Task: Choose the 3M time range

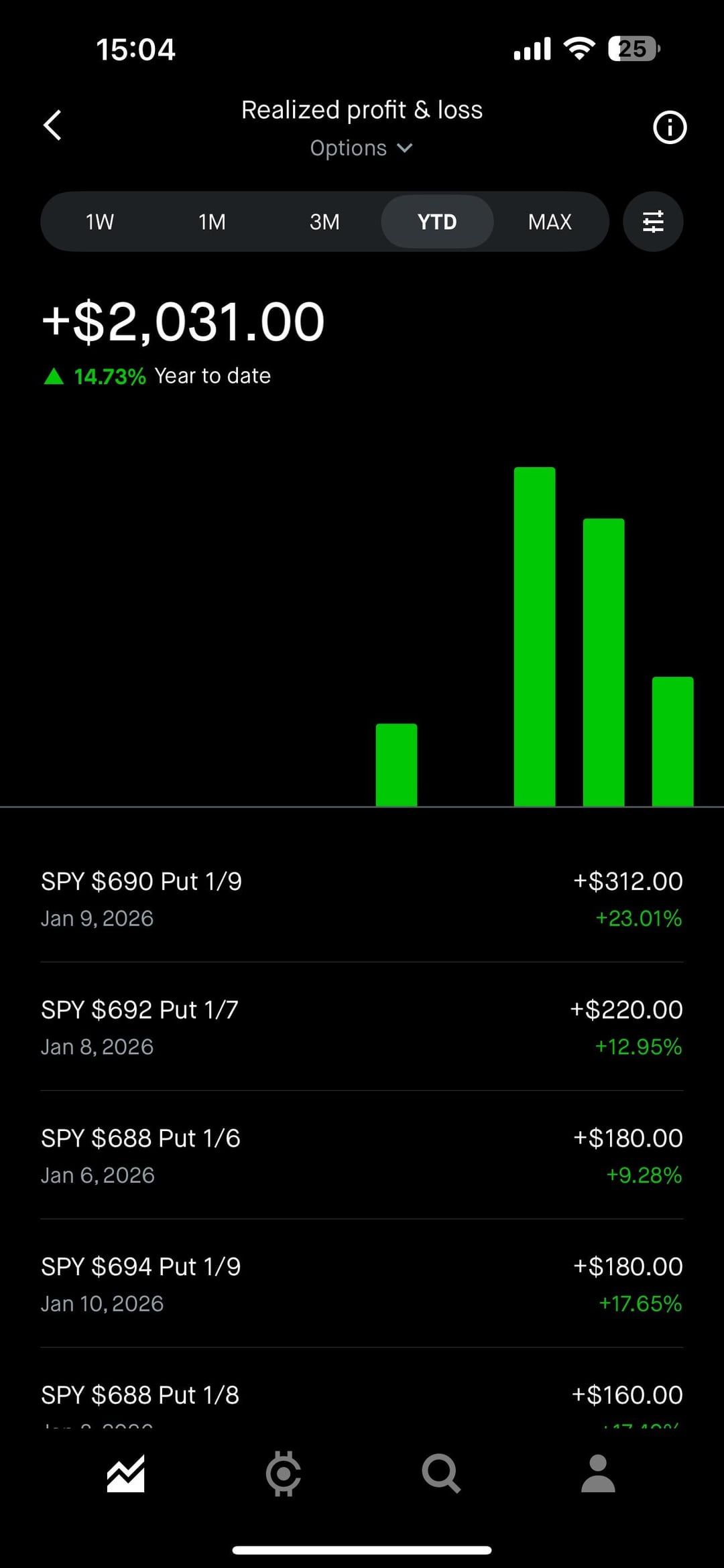Action: tap(324, 222)
